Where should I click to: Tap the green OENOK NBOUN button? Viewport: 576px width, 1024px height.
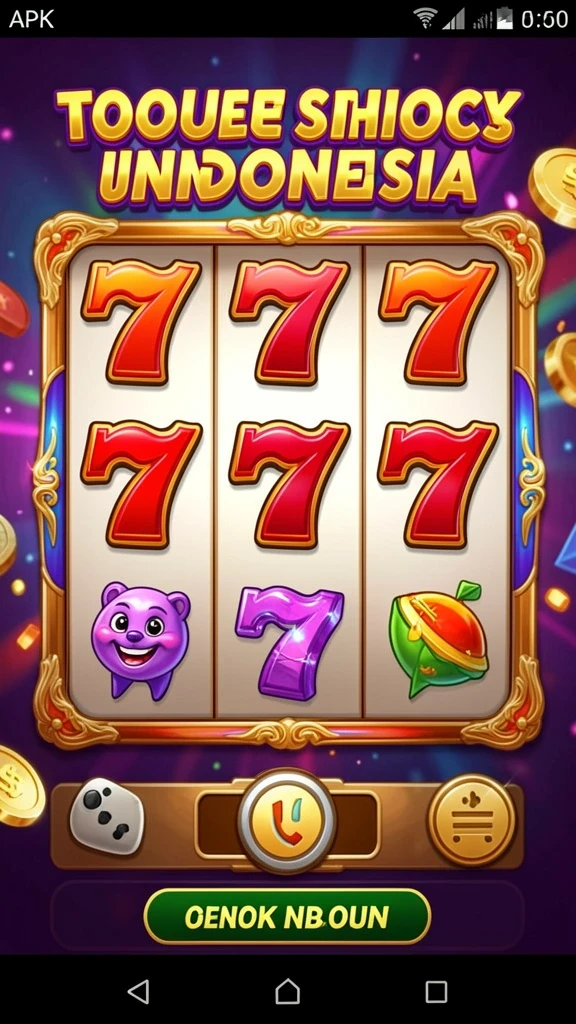287,917
